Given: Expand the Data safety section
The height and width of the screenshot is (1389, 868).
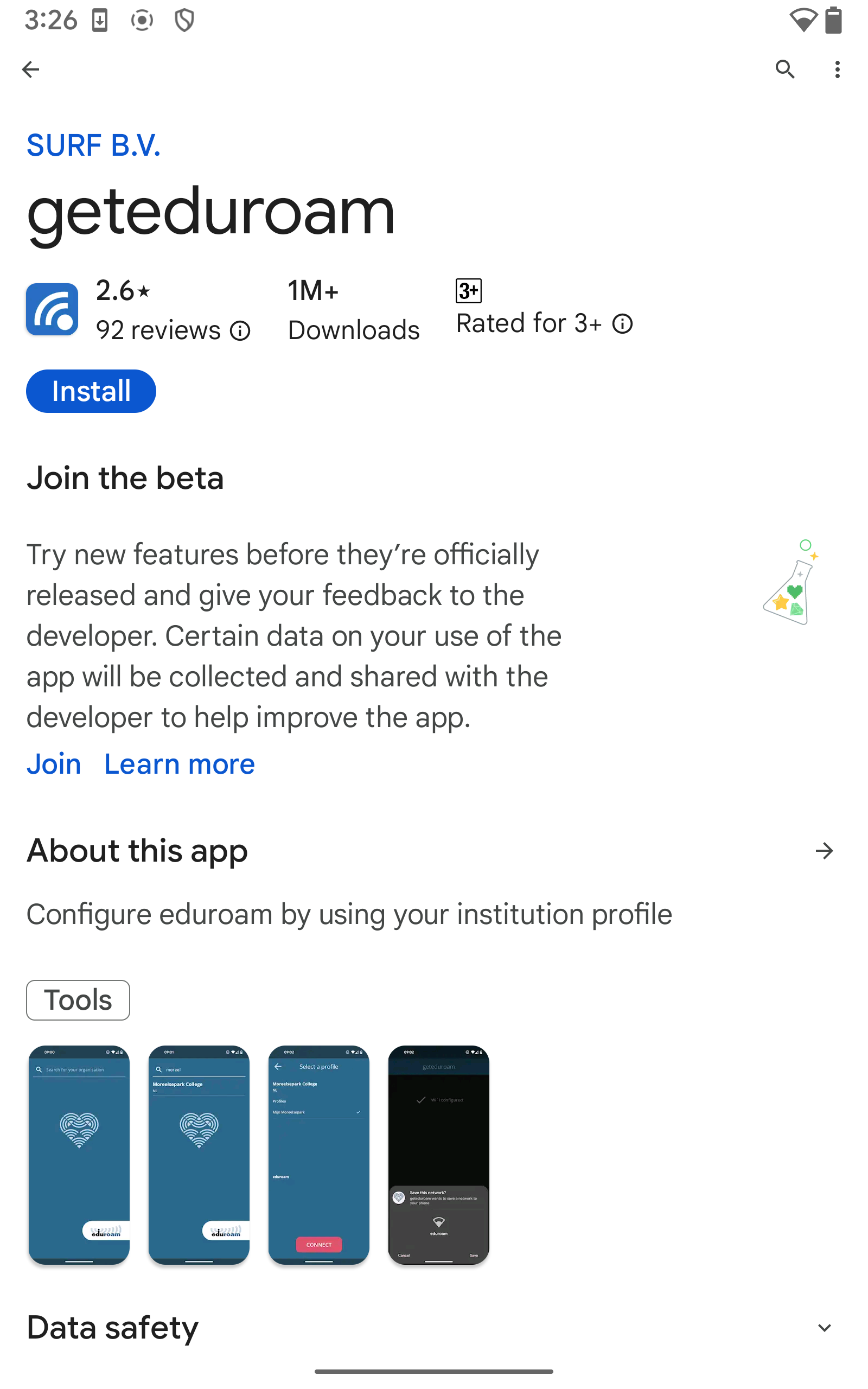Looking at the screenshot, I should pos(824,1328).
